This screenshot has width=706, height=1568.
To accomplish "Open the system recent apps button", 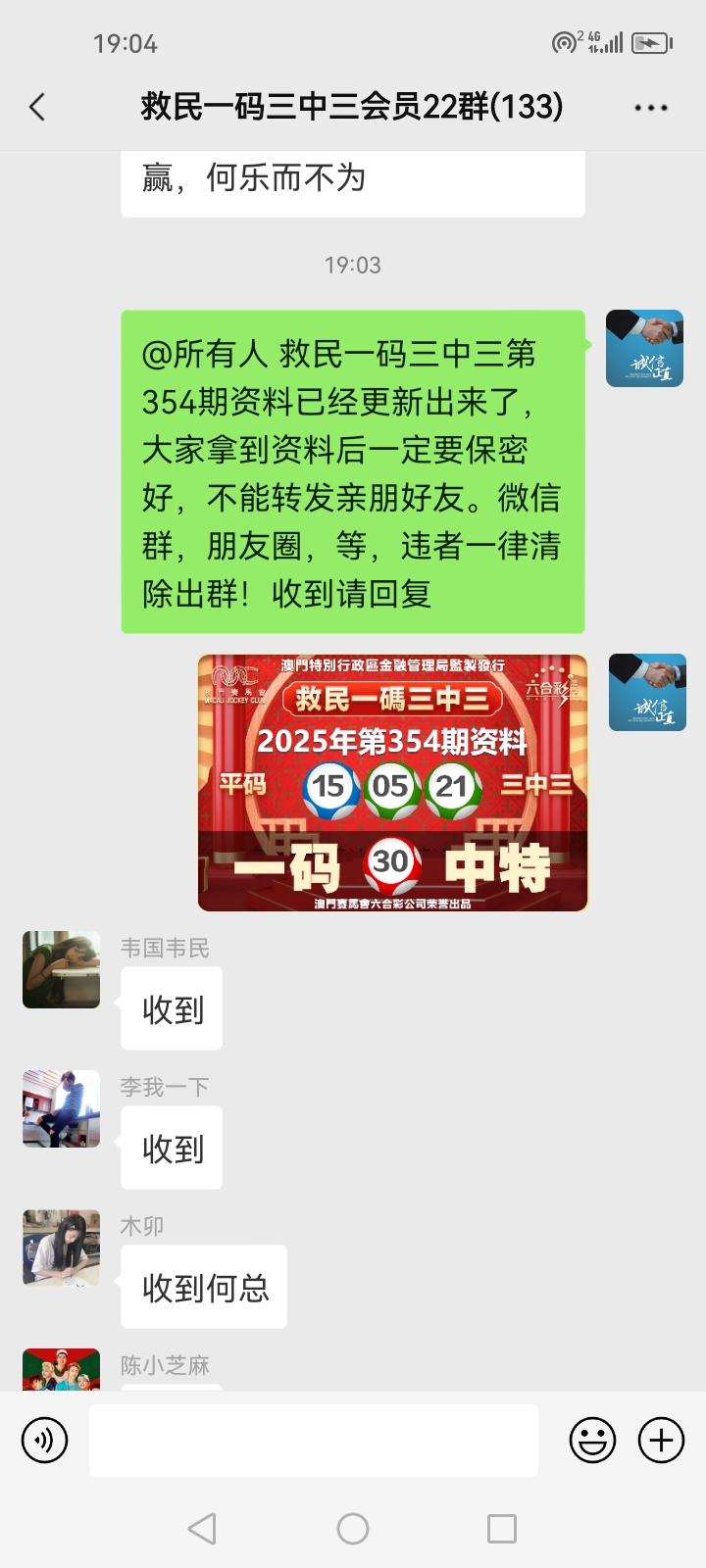I will click(502, 1529).
